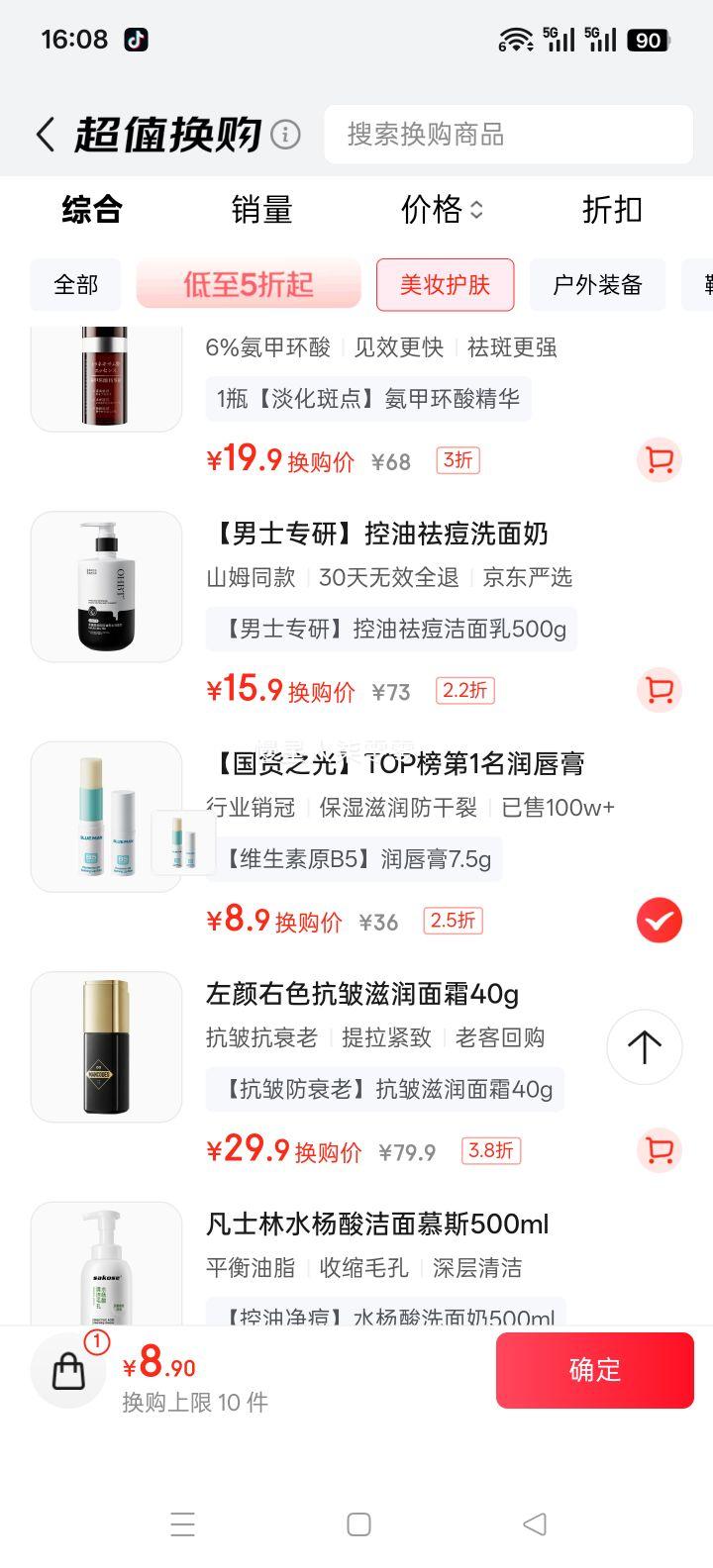Open the info icon beside 超值换购
This screenshot has width=713, height=1568.
pyautogui.click(x=285, y=135)
